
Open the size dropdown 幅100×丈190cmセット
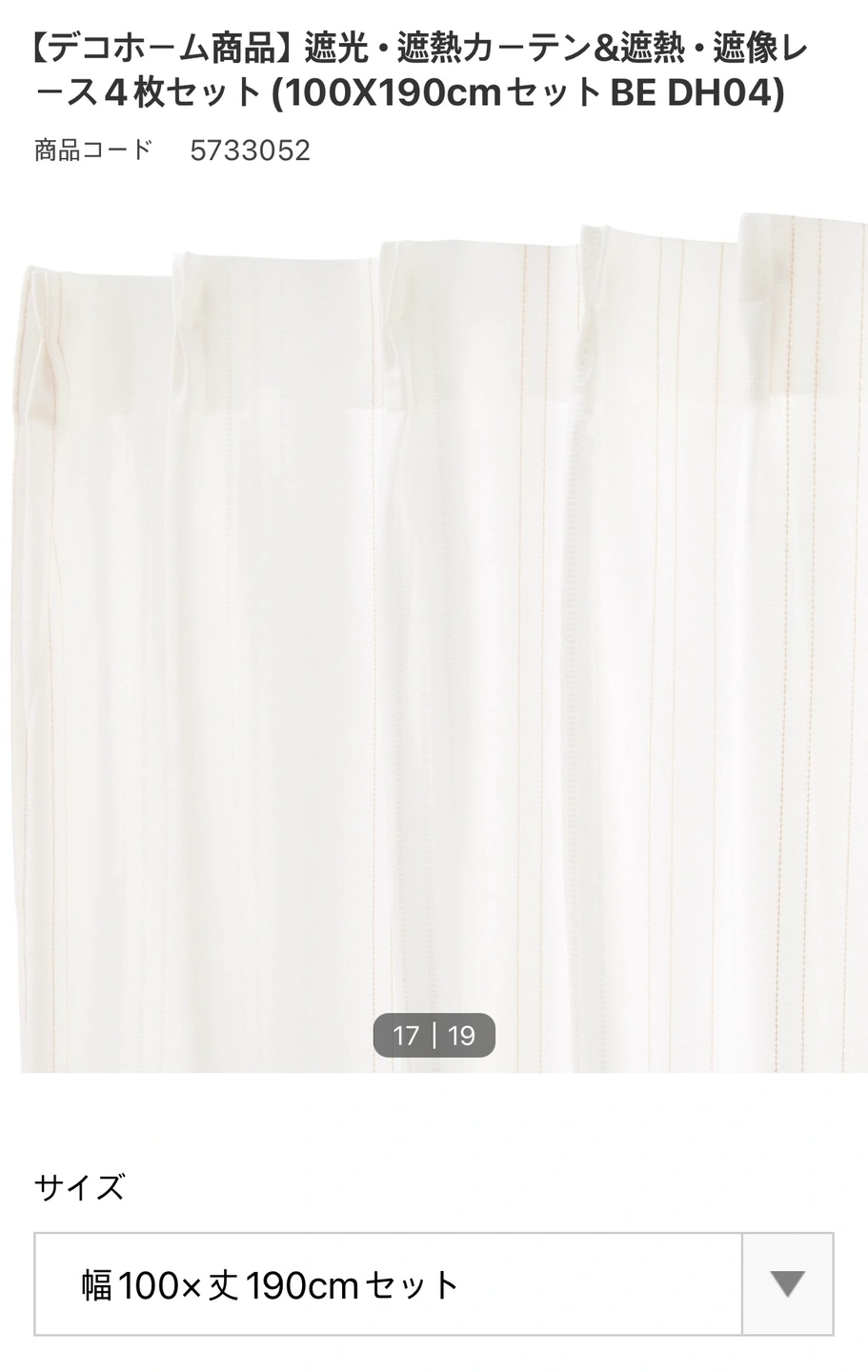click(x=434, y=1284)
